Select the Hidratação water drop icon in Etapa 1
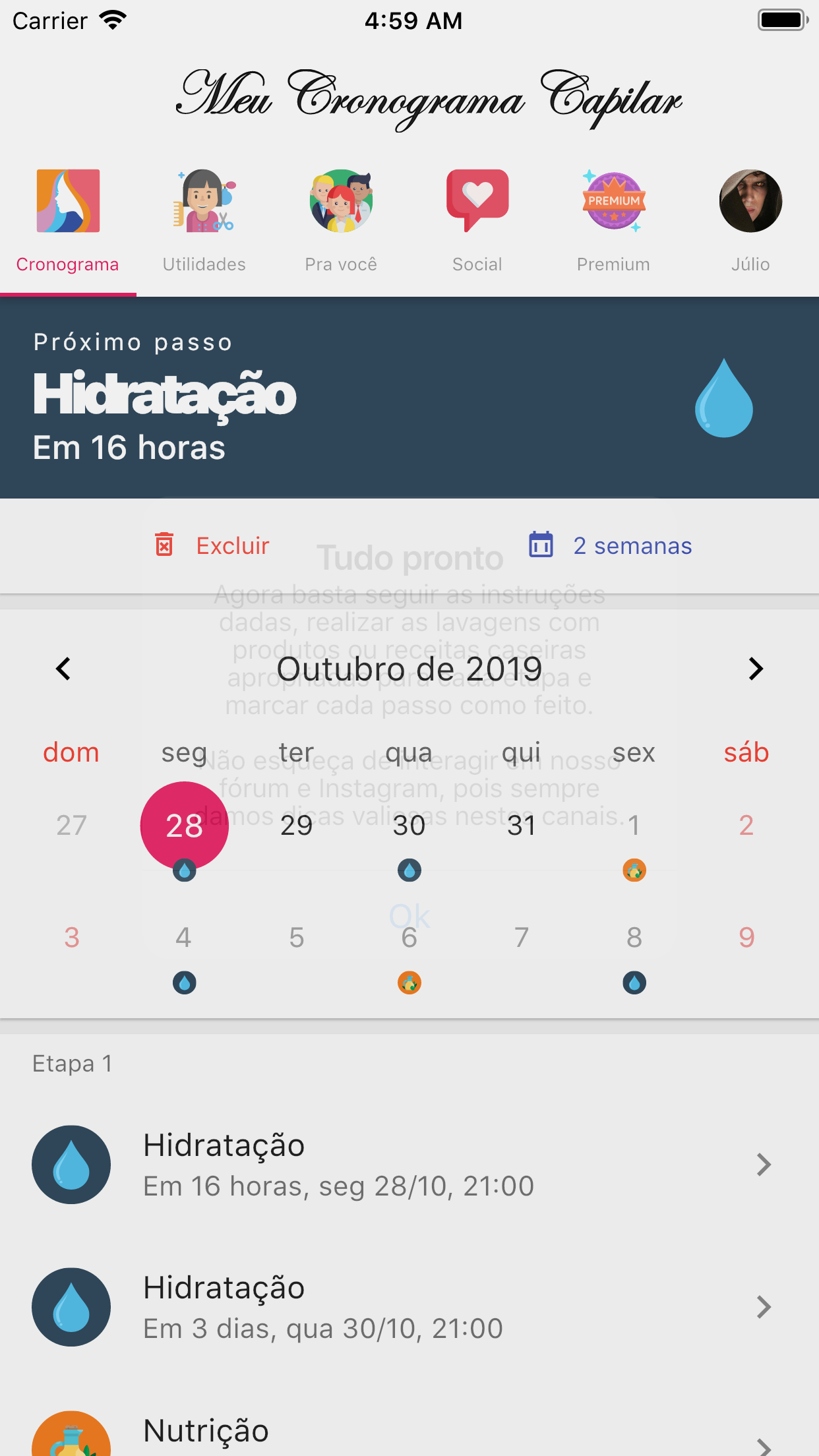819x1456 pixels. click(71, 1165)
